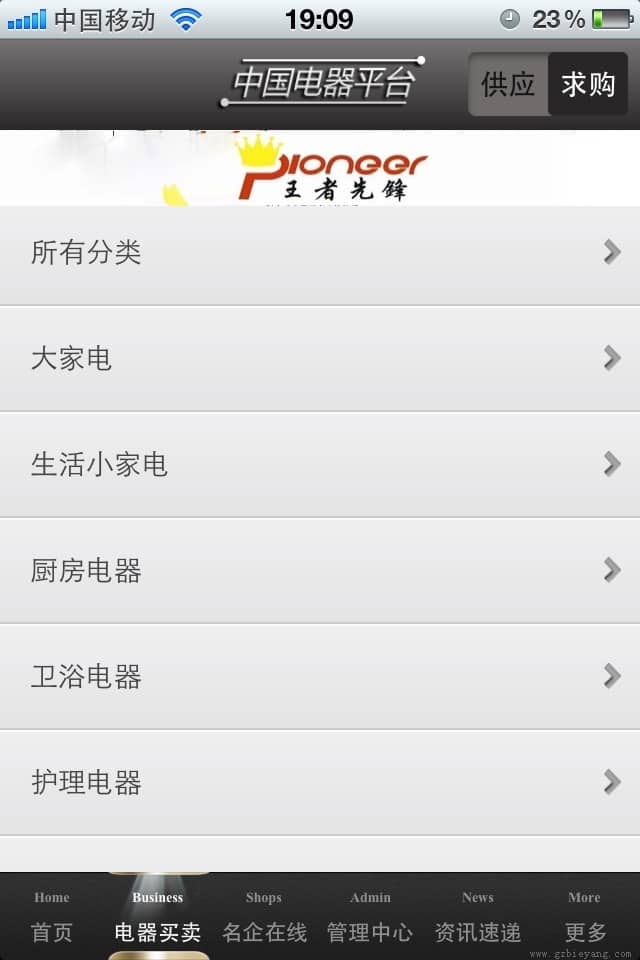640x960 pixels.
Task: View the 卫浴电器 category
Action: click(320, 676)
